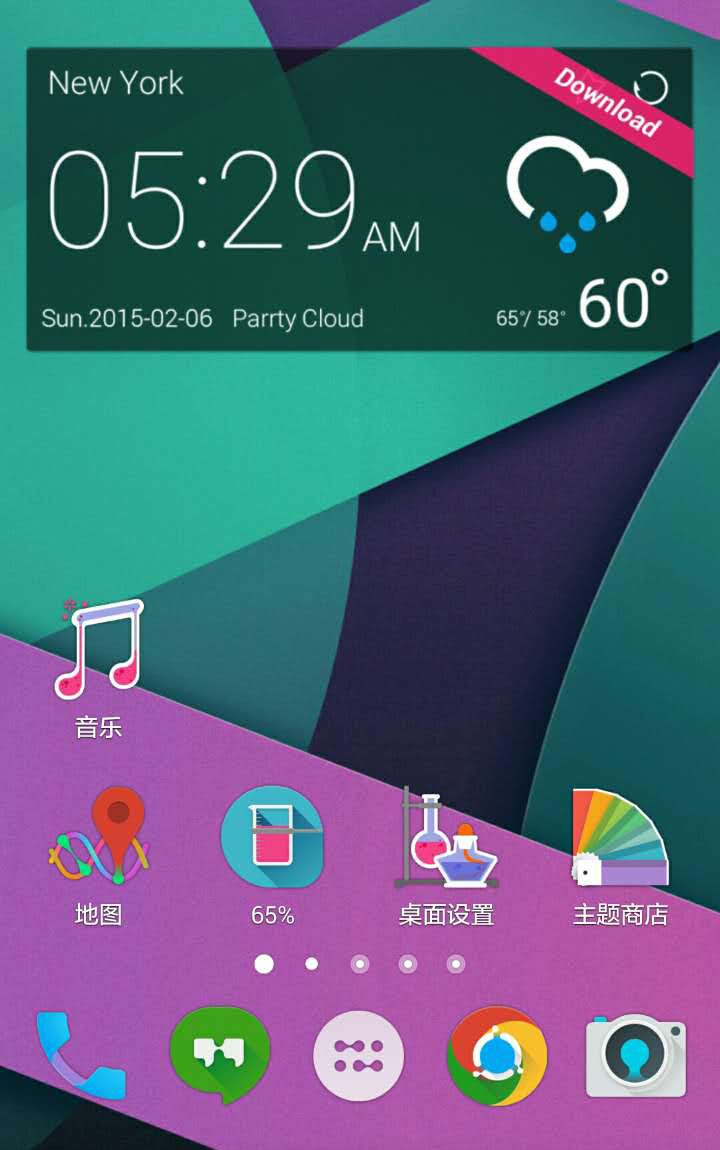Refresh the weather widget
This screenshot has height=1150, width=720.
(x=652, y=87)
